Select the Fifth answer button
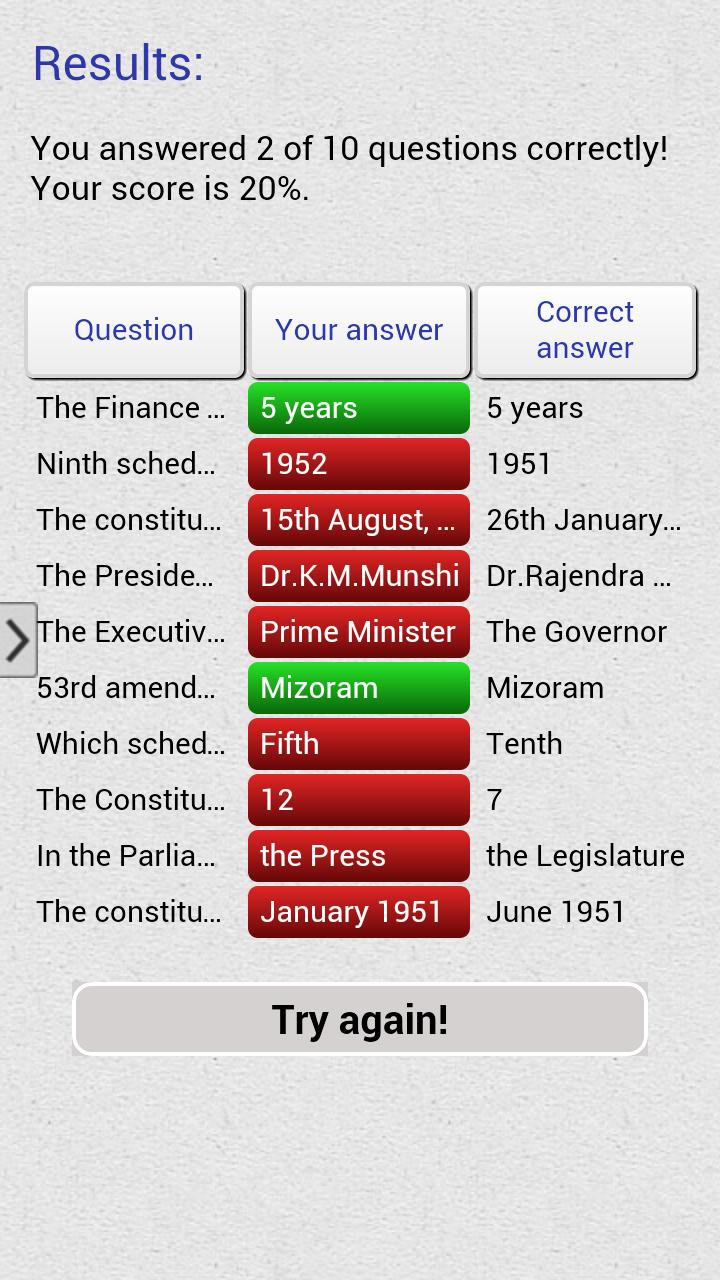 pos(358,743)
